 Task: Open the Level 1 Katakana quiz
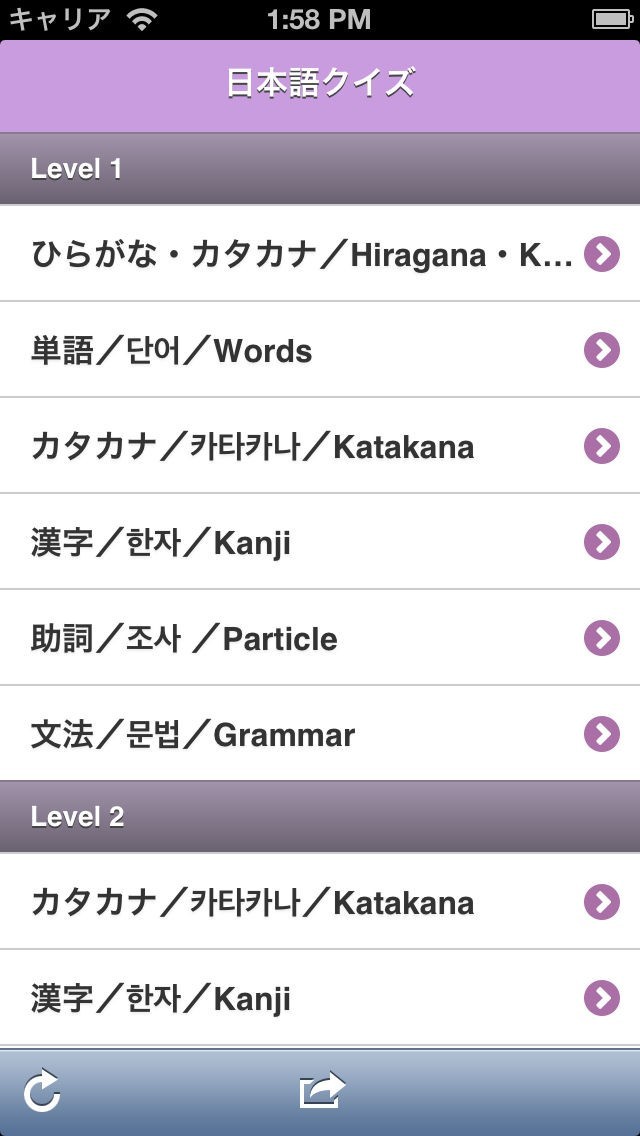[320, 446]
